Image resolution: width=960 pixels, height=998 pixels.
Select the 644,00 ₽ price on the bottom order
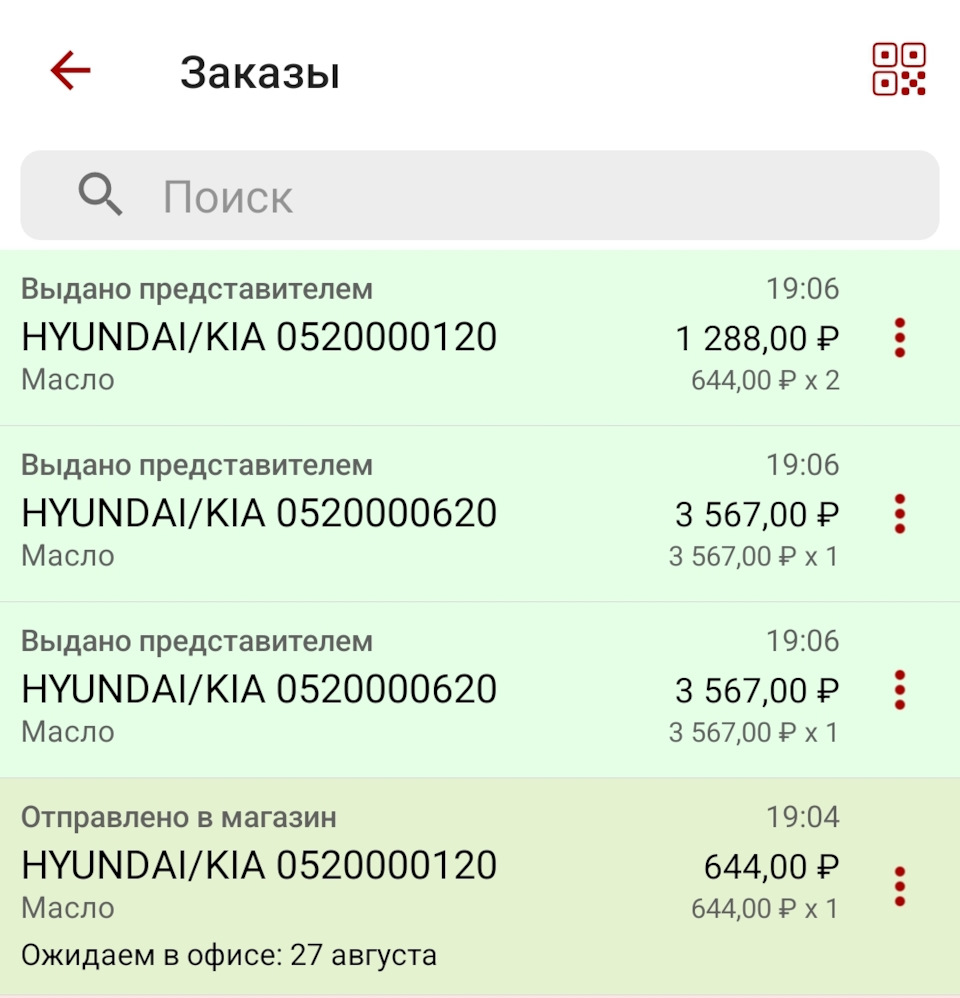point(772,865)
